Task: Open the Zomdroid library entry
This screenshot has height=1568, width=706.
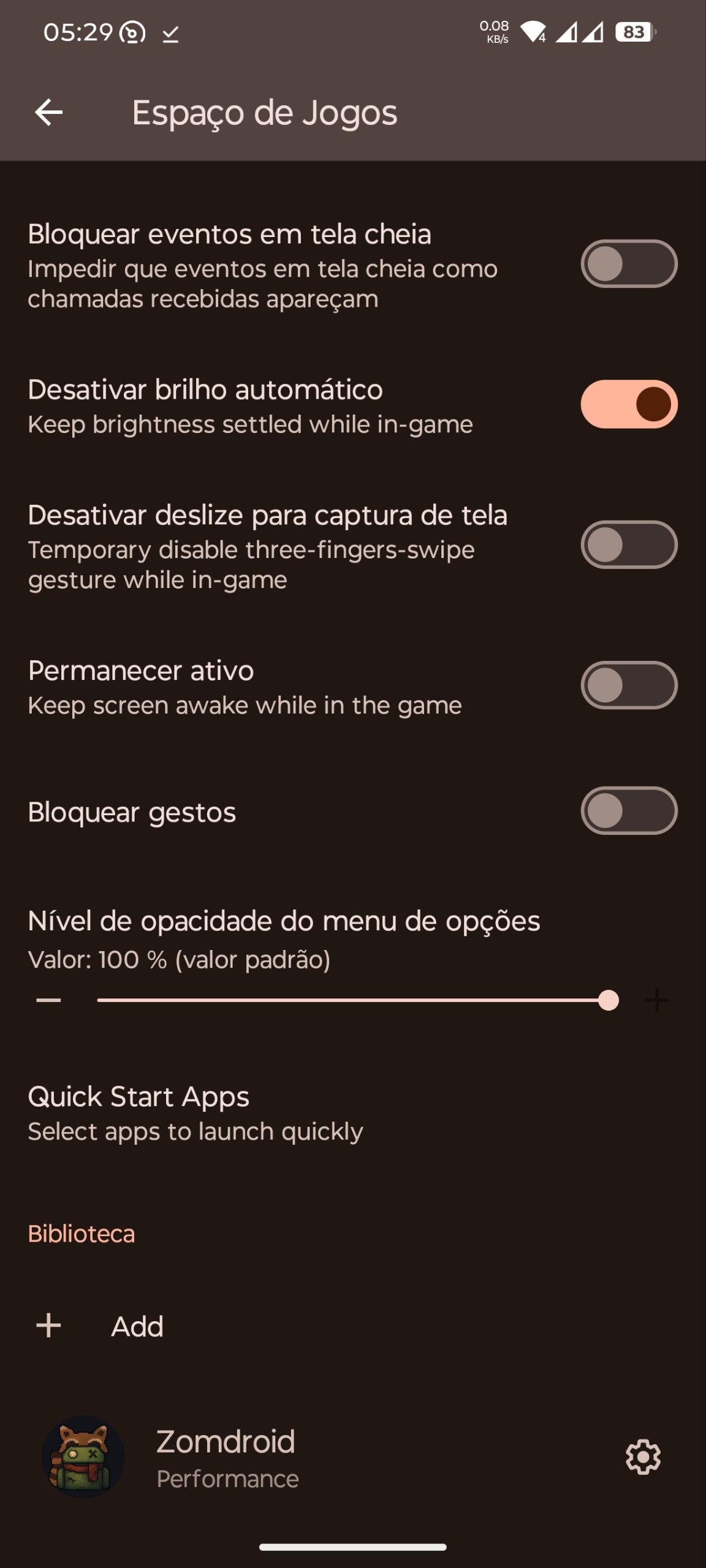Action: click(x=227, y=1457)
